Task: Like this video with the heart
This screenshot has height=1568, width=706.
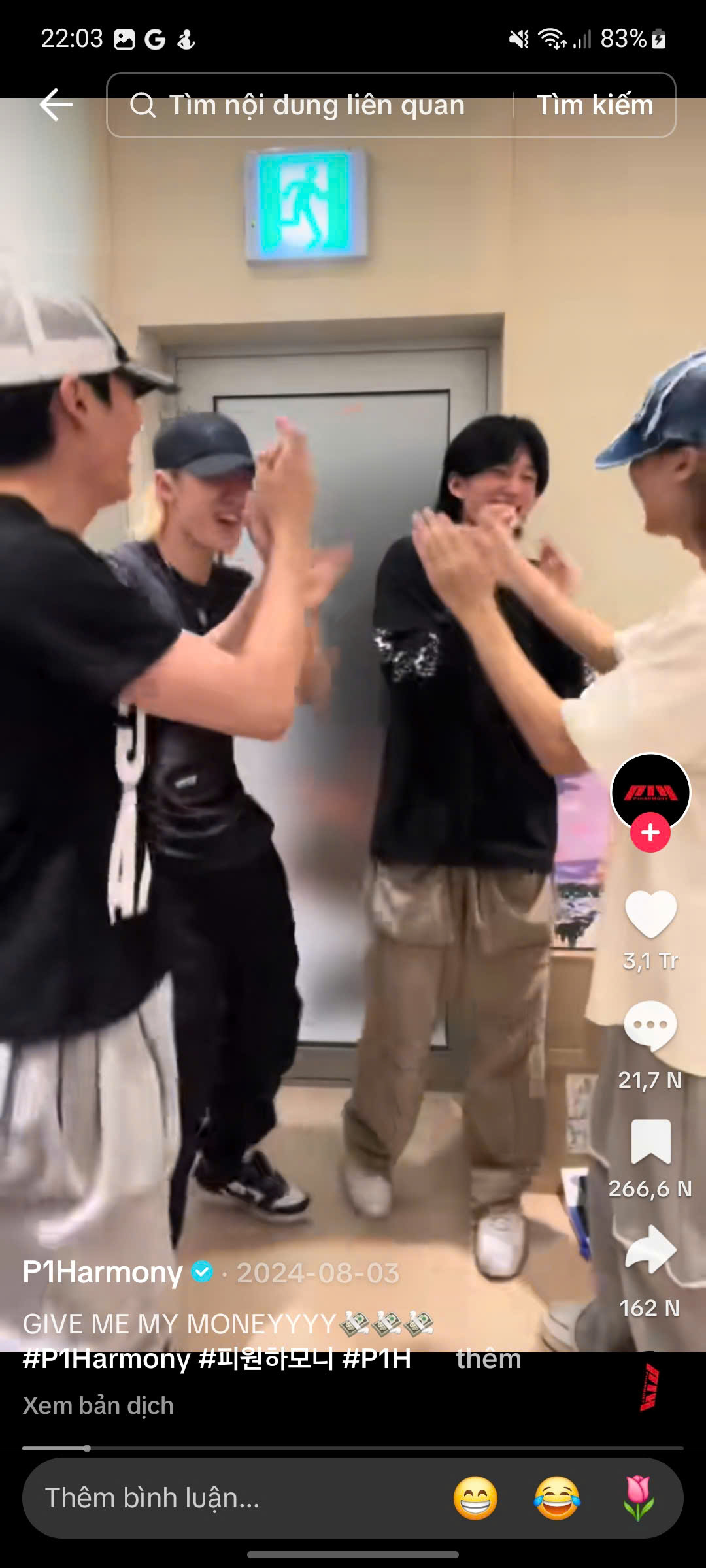Action: click(650, 913)
